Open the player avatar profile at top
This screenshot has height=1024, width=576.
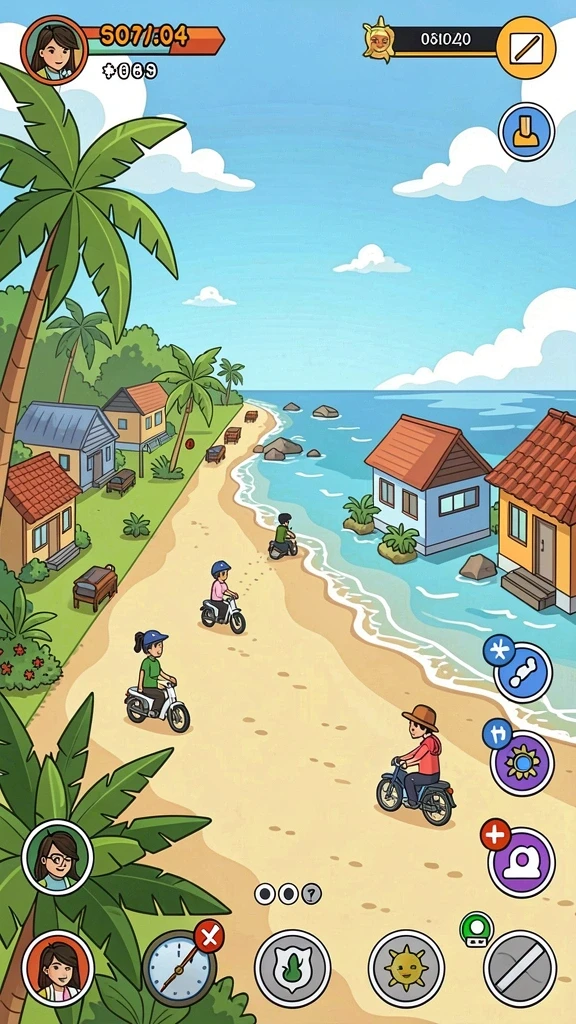pos(54,50)
